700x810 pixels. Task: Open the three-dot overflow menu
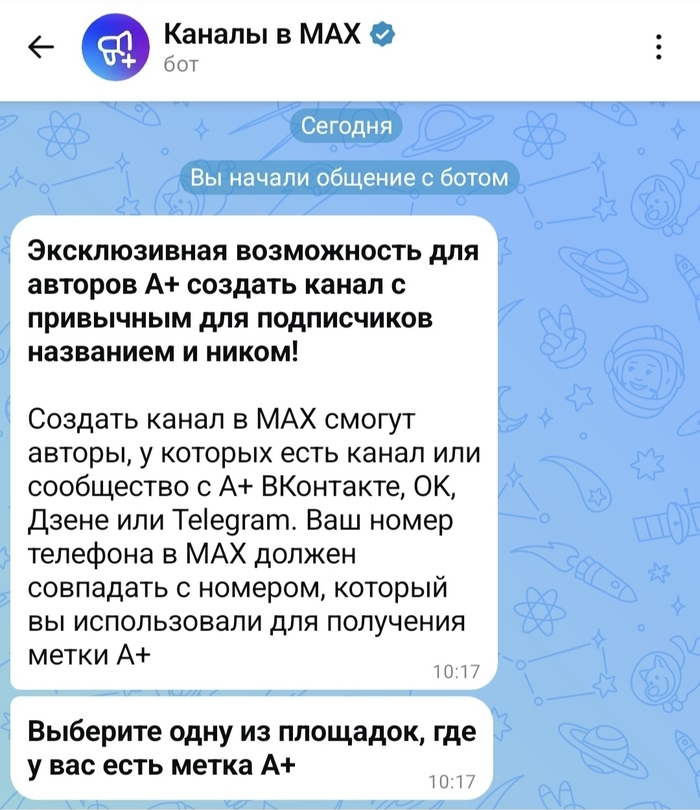coord(658,48)
